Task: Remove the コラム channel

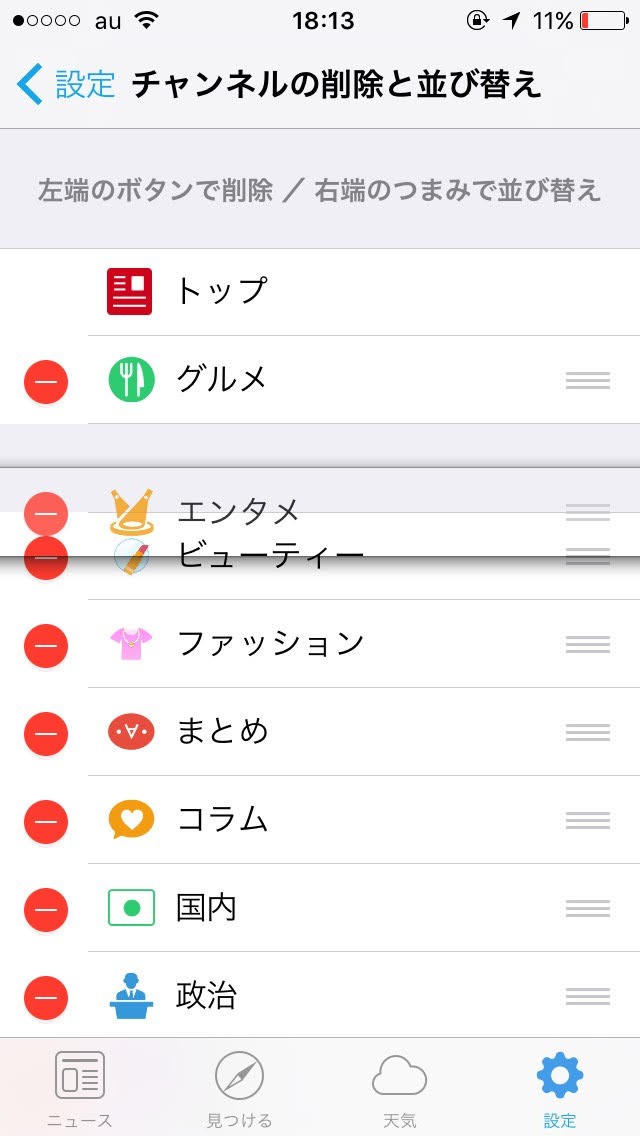Action: tap(46, 821)
